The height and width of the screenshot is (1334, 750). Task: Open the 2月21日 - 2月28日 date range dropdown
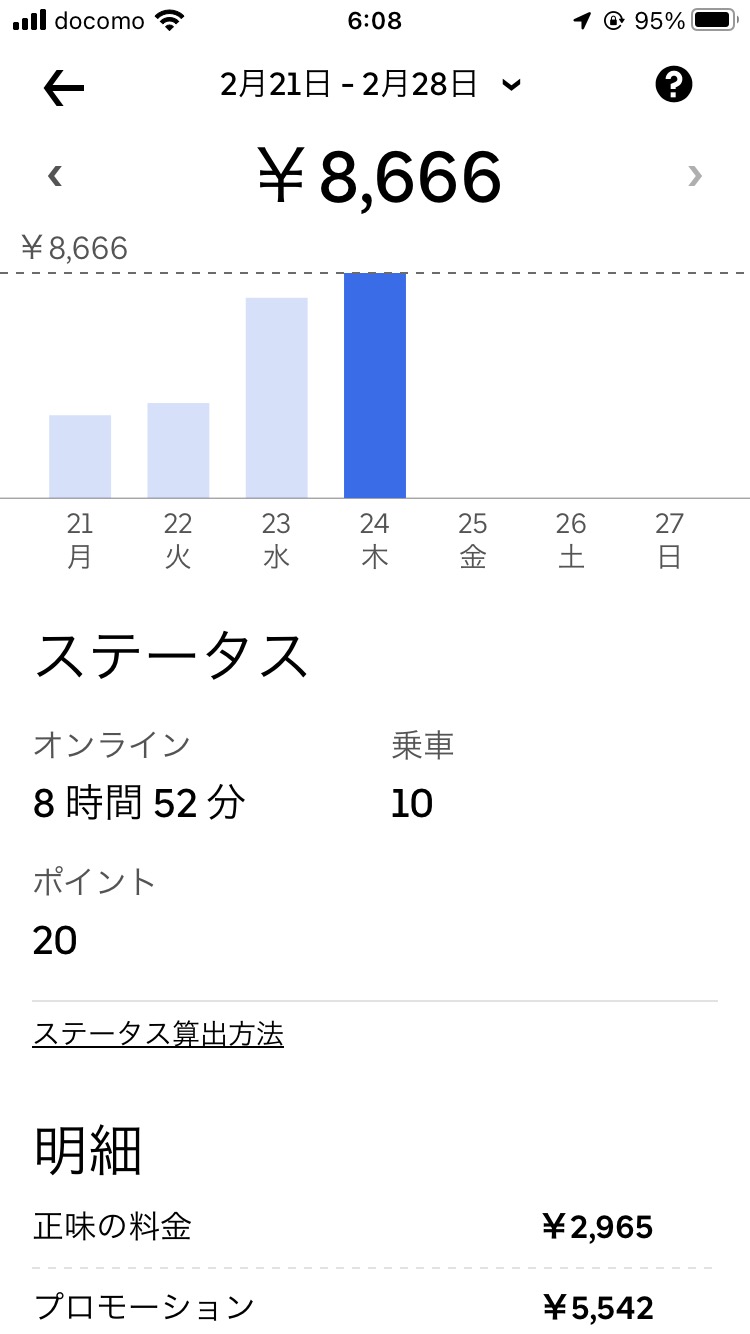pyautogui.click(x=371, y=86)
